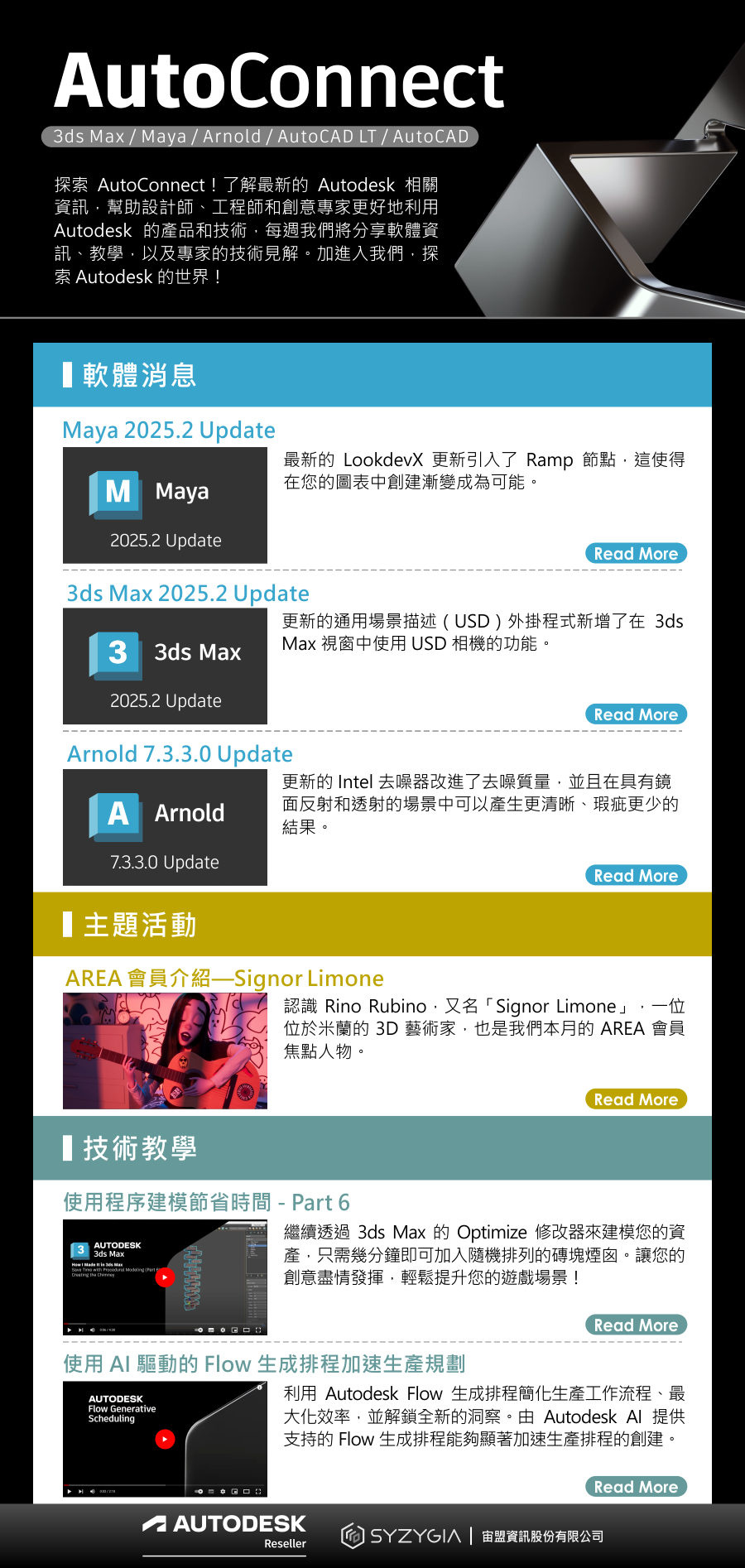
Task: Open Read More for Maya 2025.2 Update
Action: coord(636,553)
